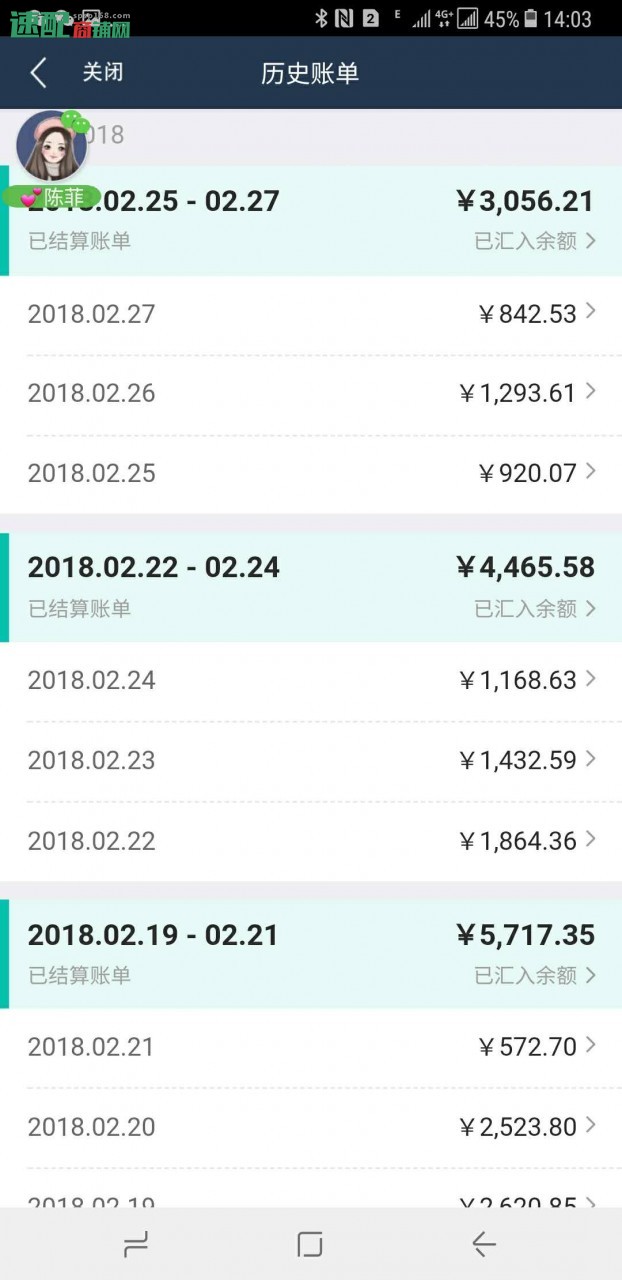
Task: Open the 02.25 - 02.27 settled bill
Action: pyautogui.click(x=311, y=220)
